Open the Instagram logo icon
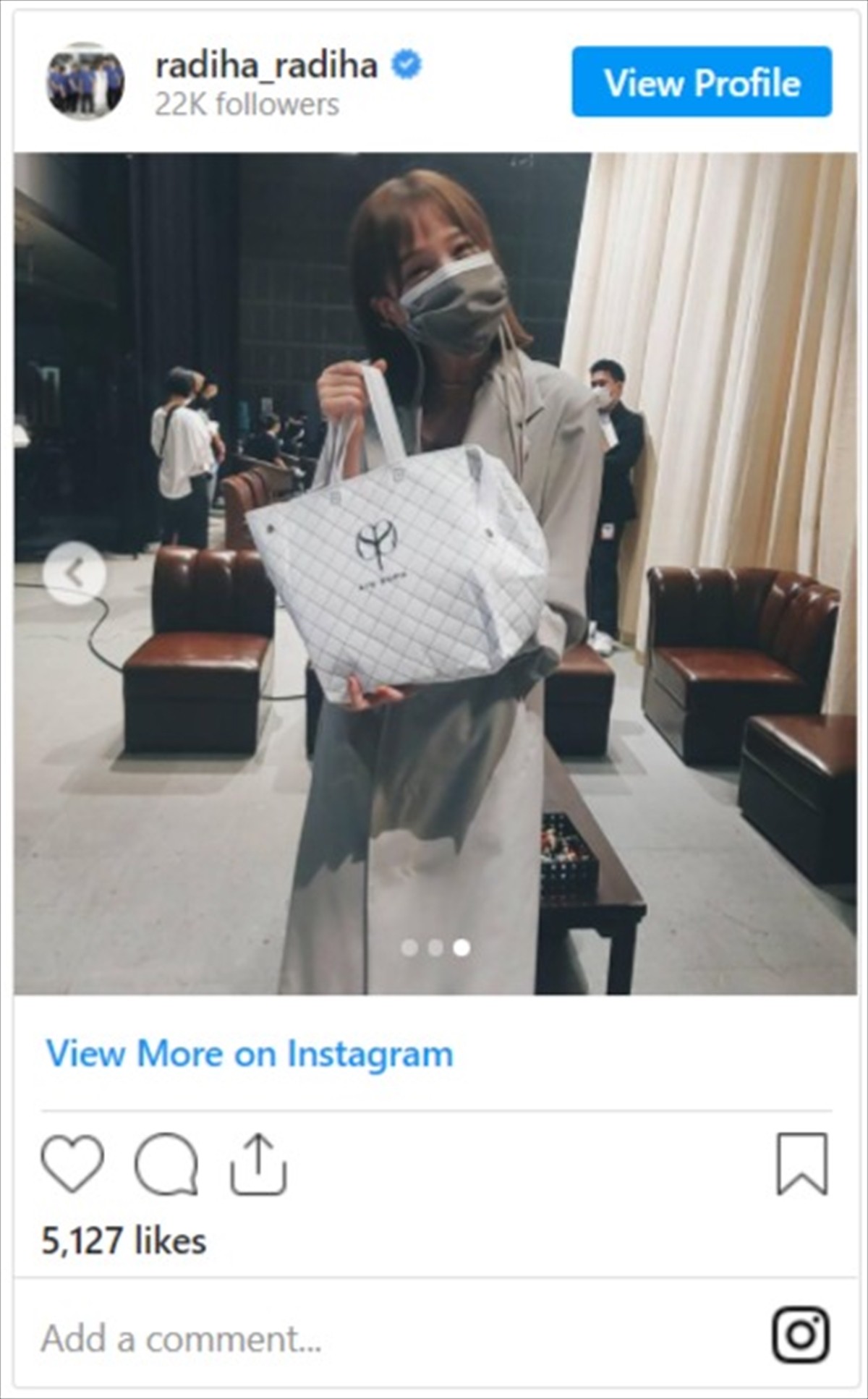 point(801,1335)
